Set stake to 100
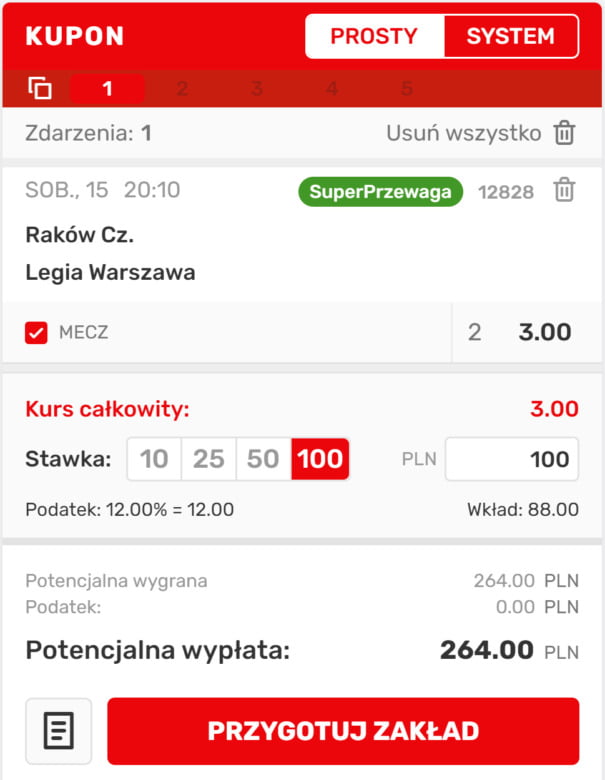 click(x=320, y=459)
